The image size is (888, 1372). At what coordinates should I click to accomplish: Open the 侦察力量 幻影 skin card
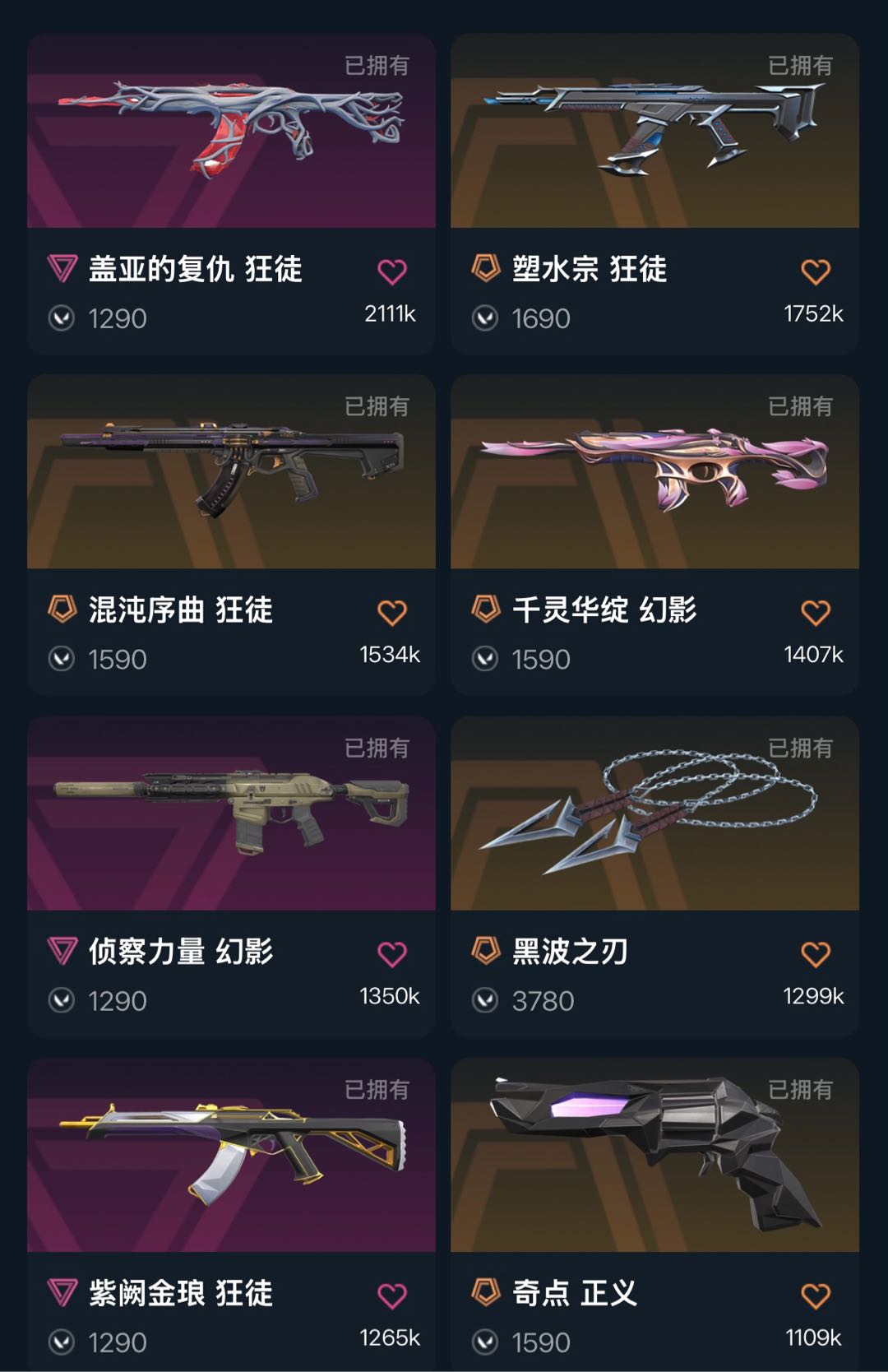pyautogui.click(x=231, y=813)
